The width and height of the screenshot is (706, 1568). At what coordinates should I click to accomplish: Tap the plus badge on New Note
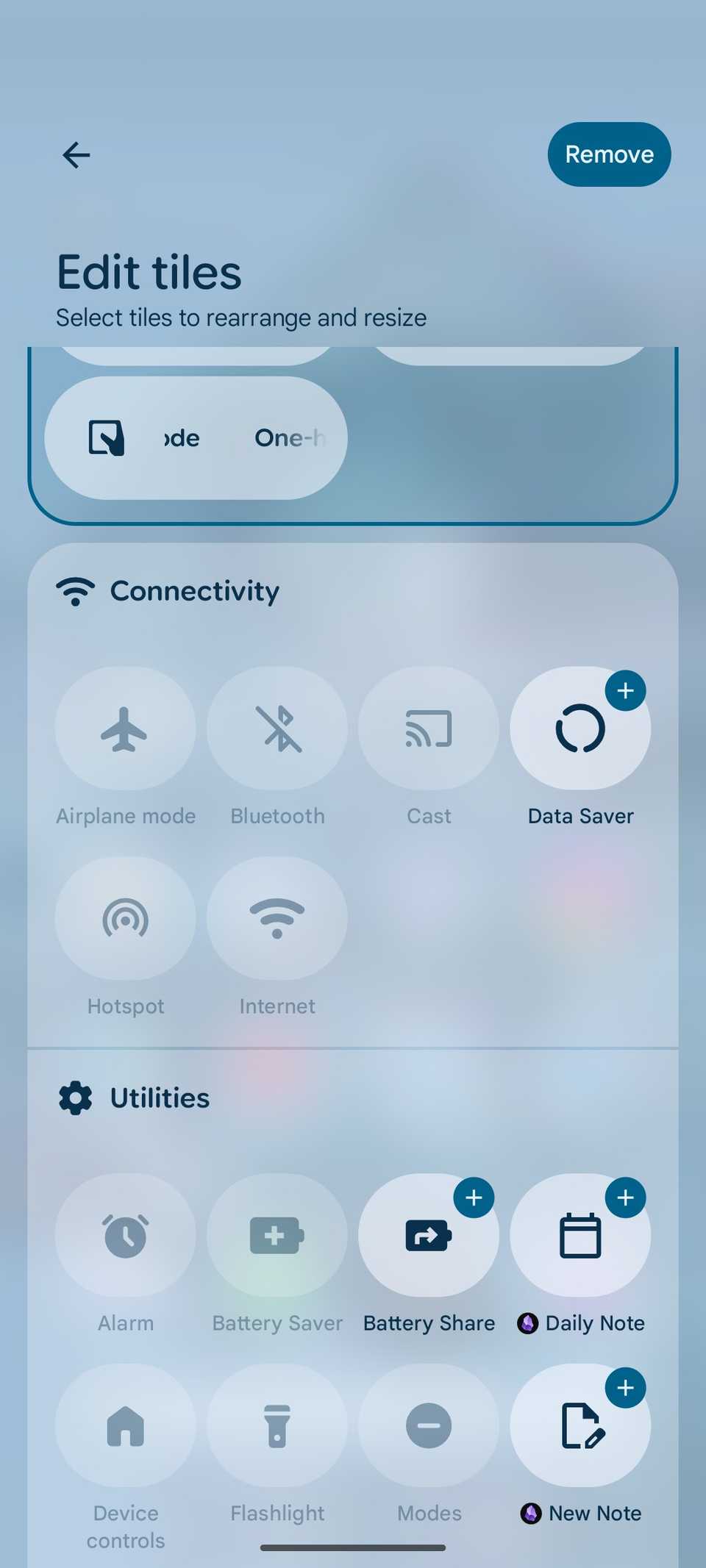[x=626, y=1388]
